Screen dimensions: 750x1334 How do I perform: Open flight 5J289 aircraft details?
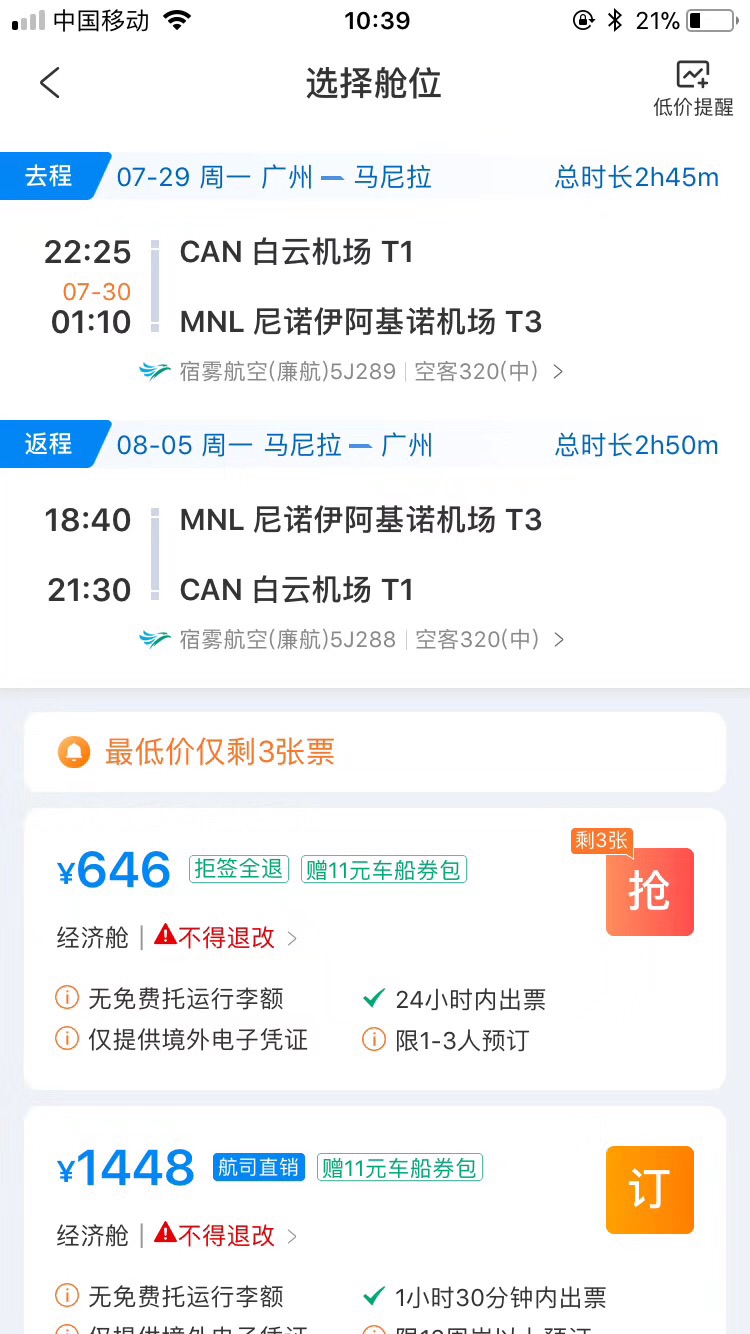(x=352, y=372)
